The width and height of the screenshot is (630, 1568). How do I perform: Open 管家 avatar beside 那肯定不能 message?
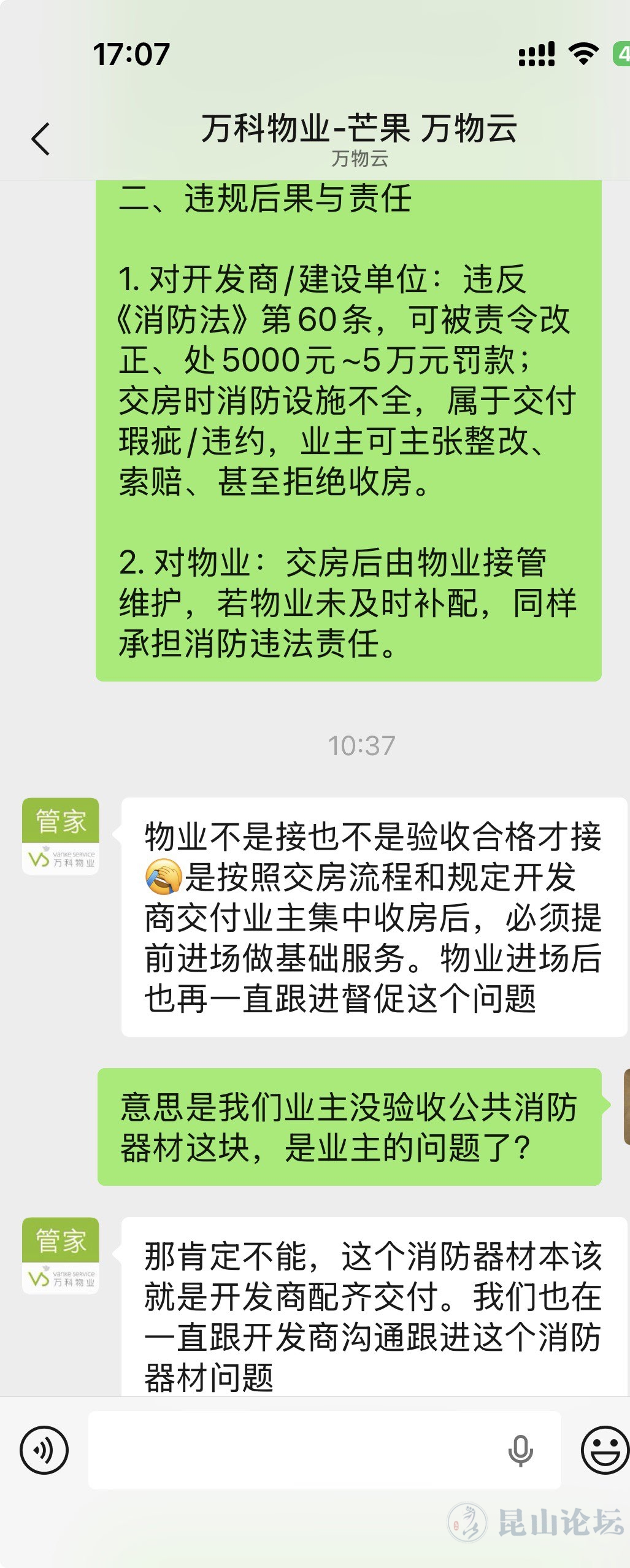[x=61, y=1255]
